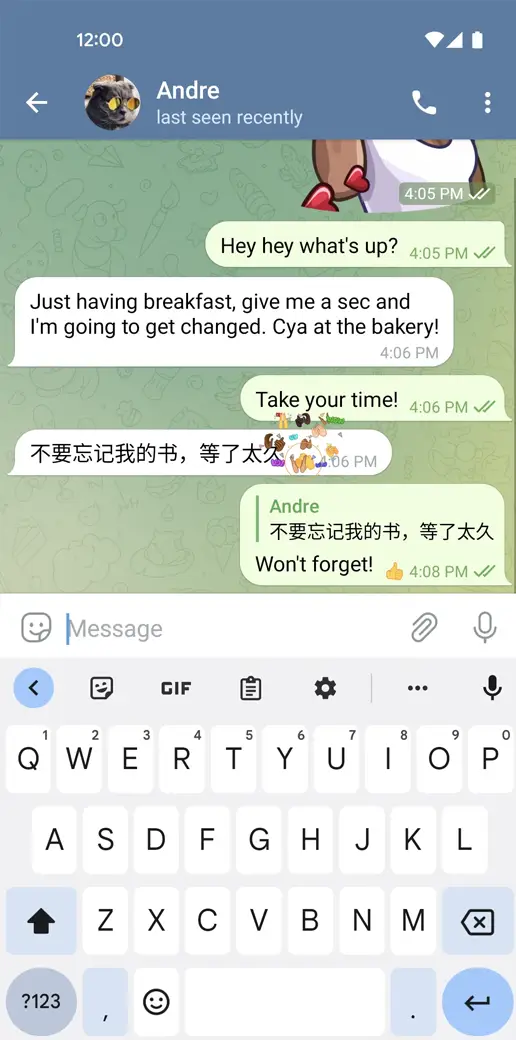Collapse the keyboard toolbar with the left chevron
Screen dimensions: 516x1040
(34, 688)
